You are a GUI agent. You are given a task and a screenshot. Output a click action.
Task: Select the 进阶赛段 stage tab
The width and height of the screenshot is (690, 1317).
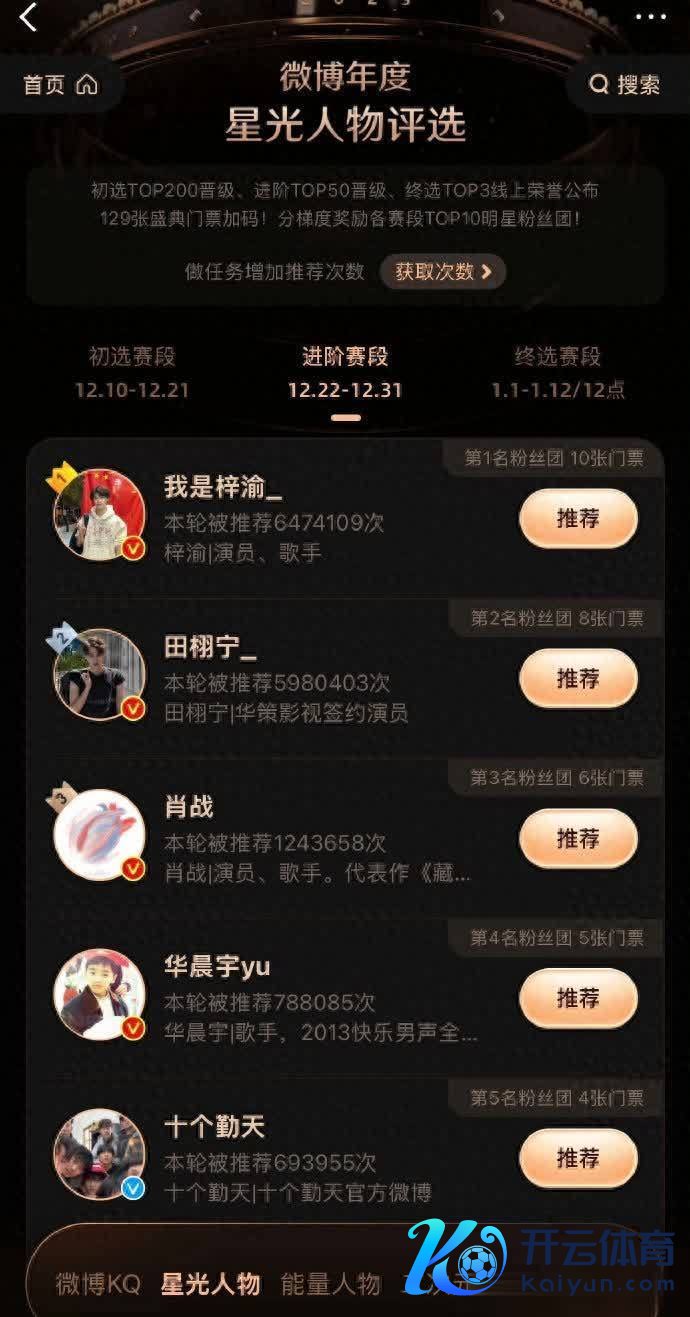point(345,372)
